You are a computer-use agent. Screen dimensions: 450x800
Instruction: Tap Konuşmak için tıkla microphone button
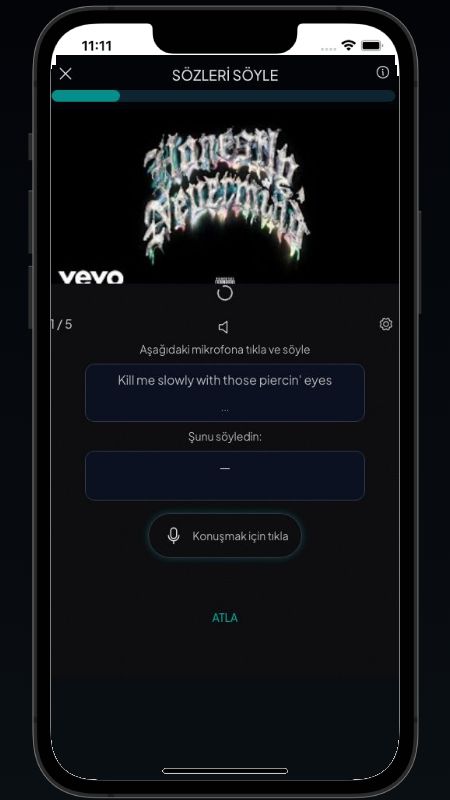(225, 536)
